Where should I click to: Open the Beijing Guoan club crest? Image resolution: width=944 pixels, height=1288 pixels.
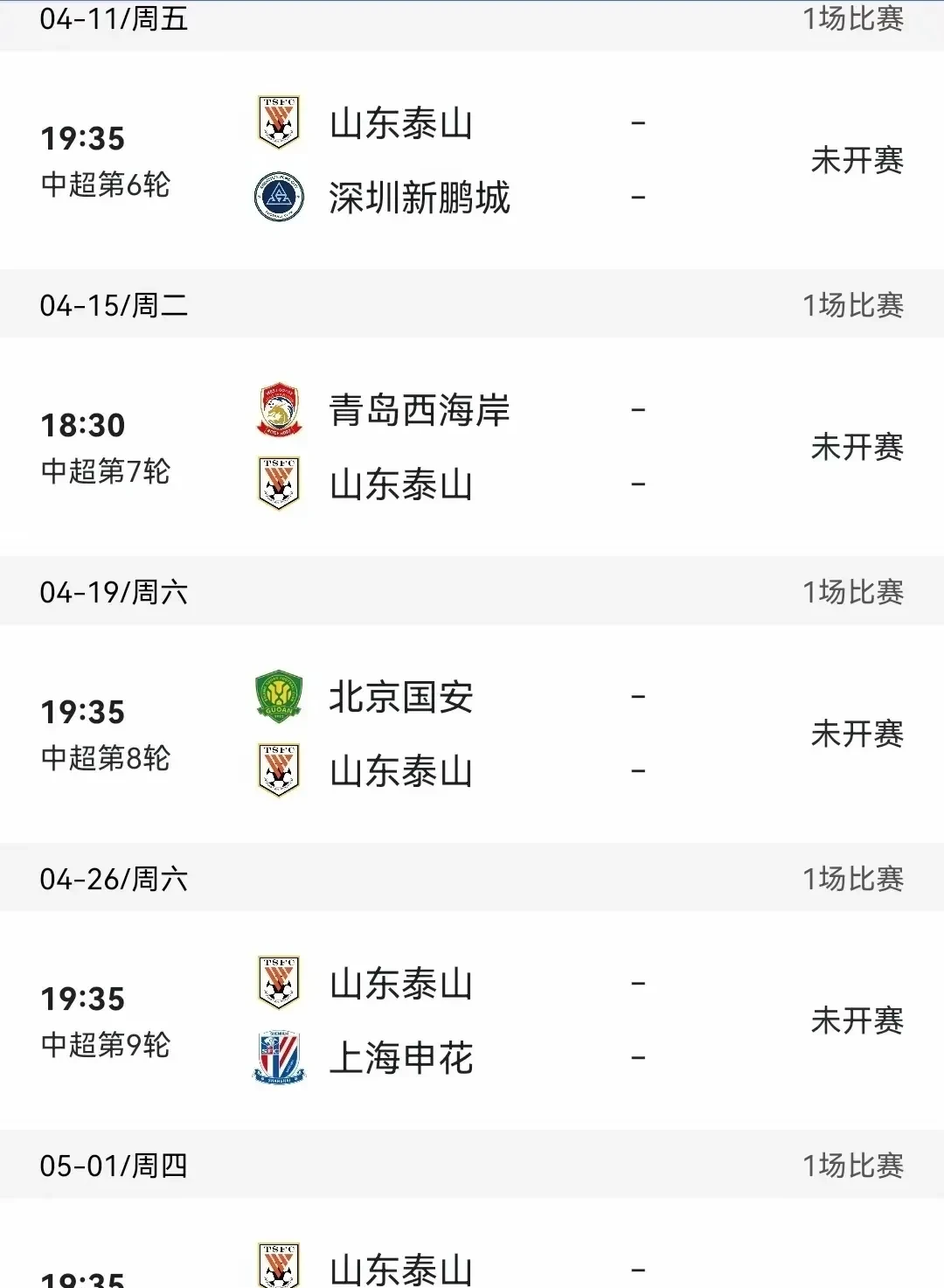[x=277, y=695]
